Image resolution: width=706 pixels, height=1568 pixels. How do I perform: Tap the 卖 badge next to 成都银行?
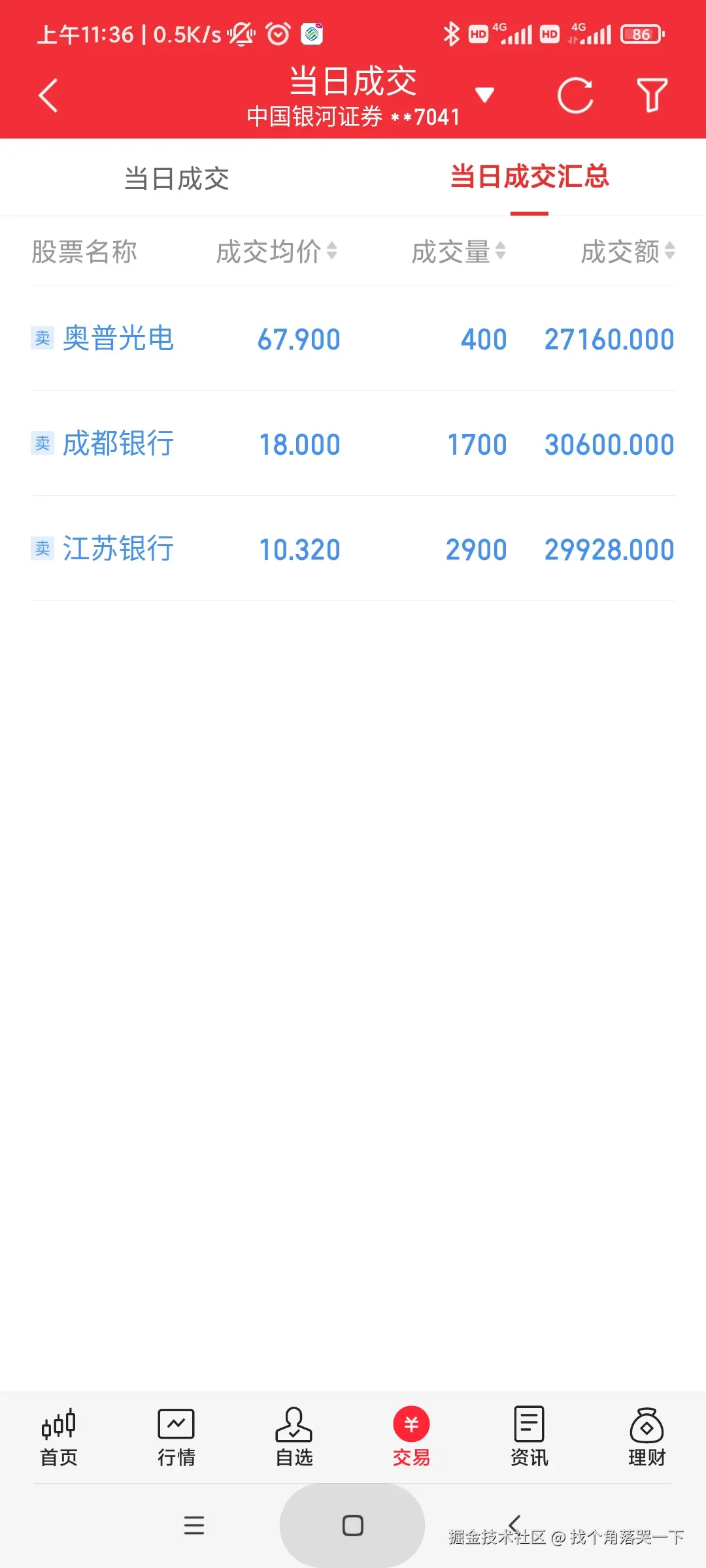pos(42,444)
